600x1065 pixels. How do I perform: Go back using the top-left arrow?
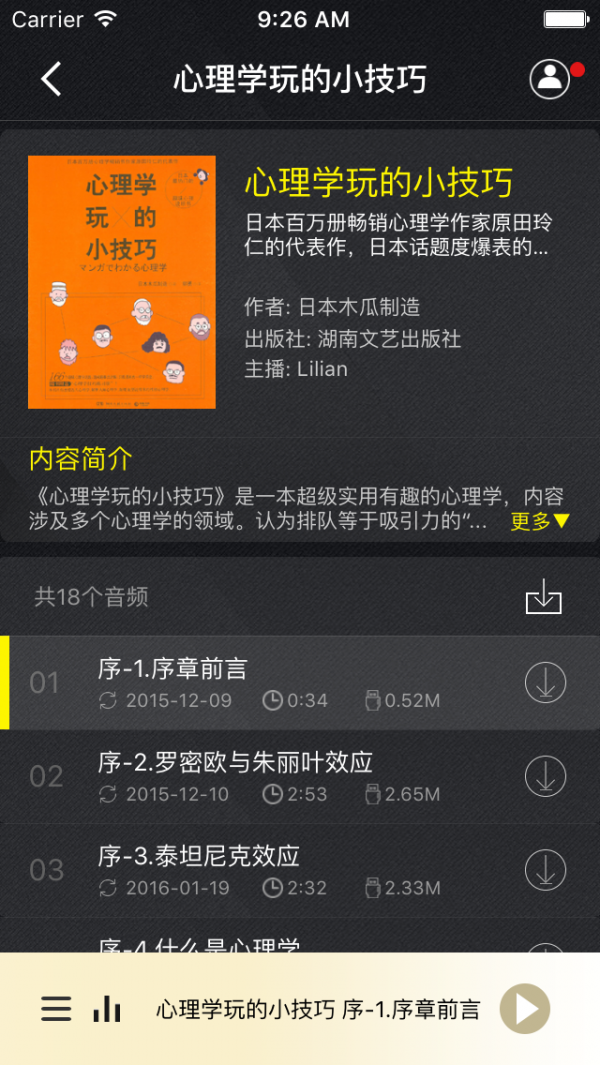51,79
